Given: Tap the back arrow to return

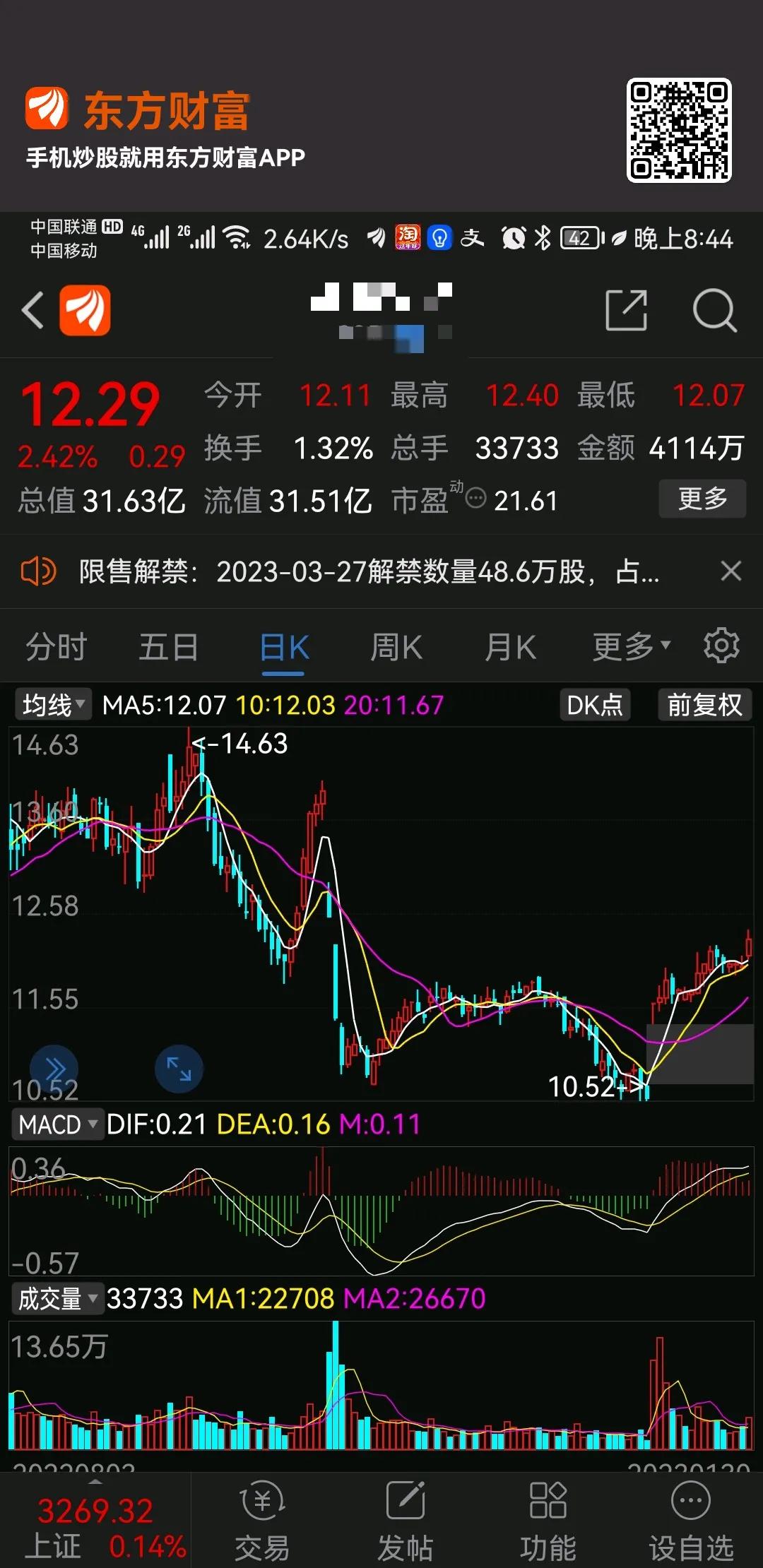Looking at the screenshot, I should click(32, 311).
